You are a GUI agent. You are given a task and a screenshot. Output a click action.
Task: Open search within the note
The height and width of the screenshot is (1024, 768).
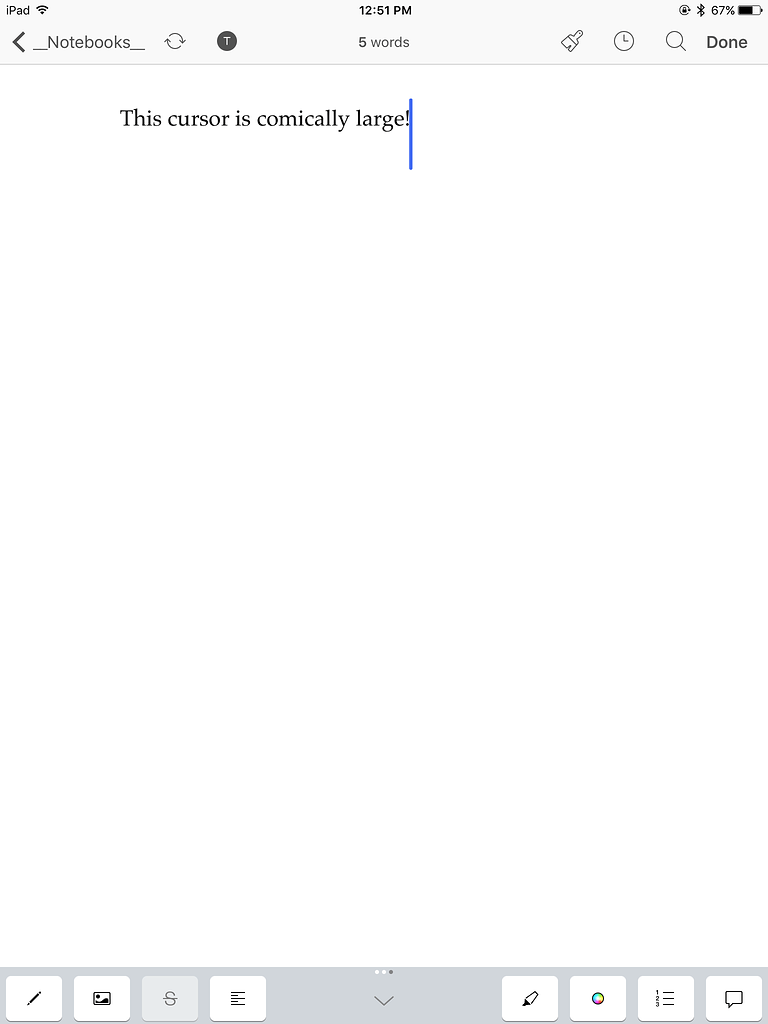tap(675, 41)
